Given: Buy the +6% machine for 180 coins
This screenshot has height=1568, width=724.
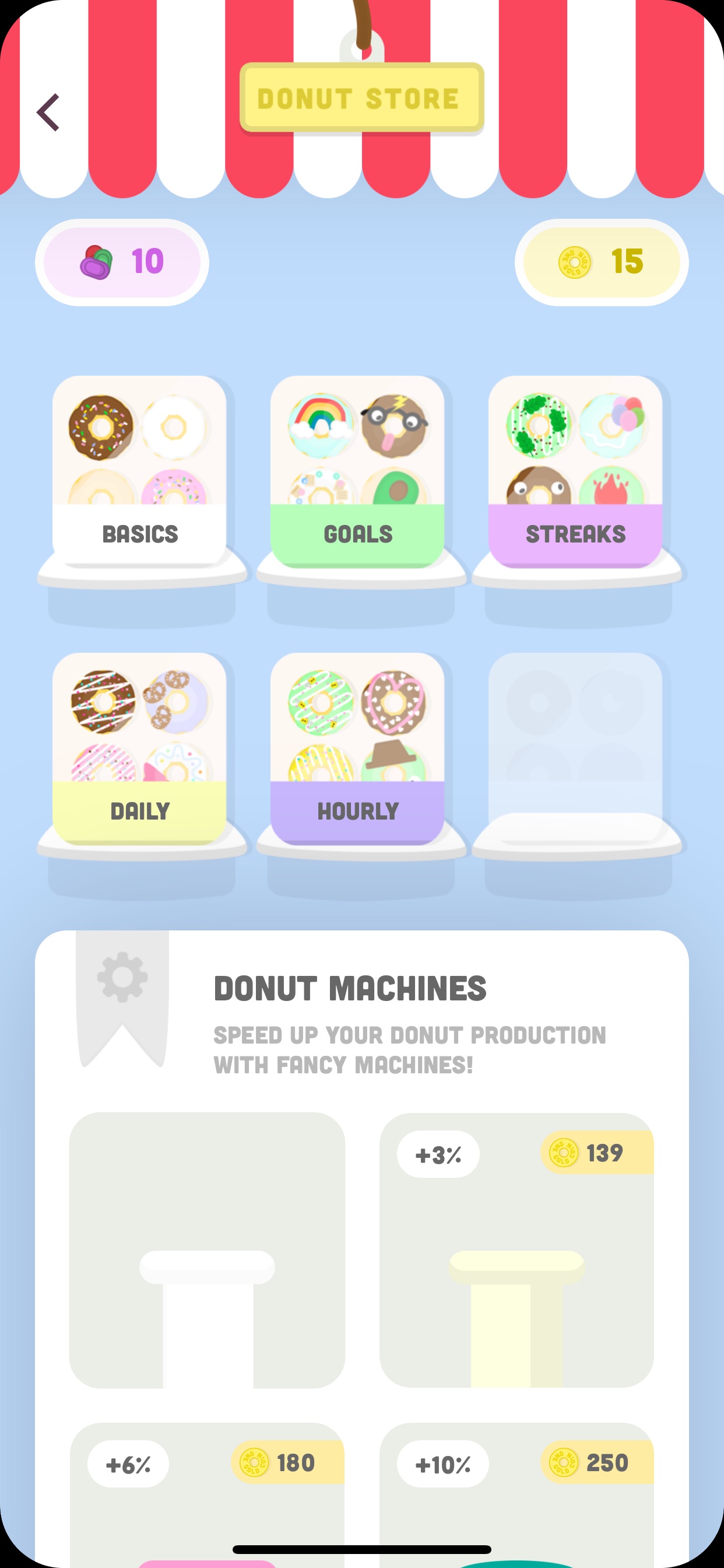Looking at the screenshot, I should [207, 1495].
